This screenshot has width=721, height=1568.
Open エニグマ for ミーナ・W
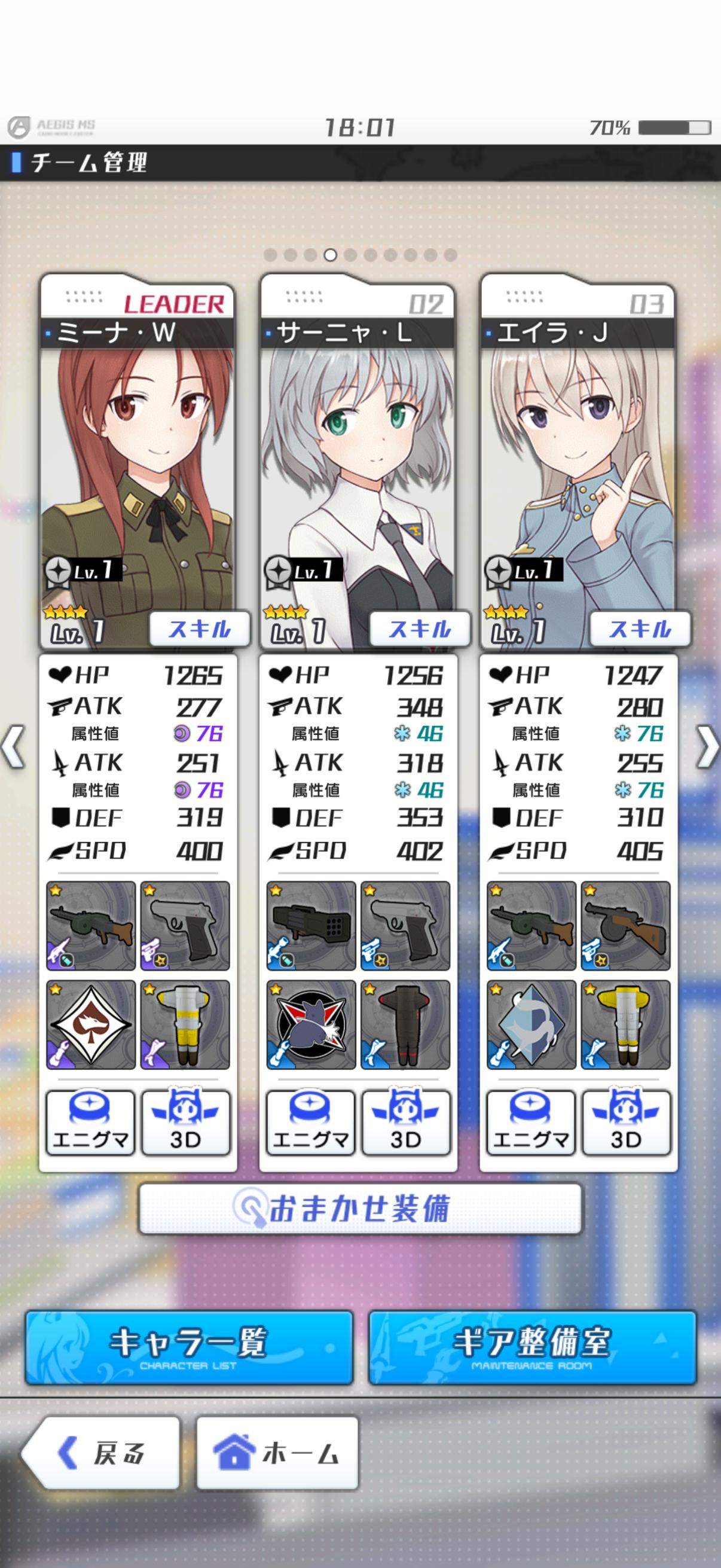click(x=90, y=1123)
